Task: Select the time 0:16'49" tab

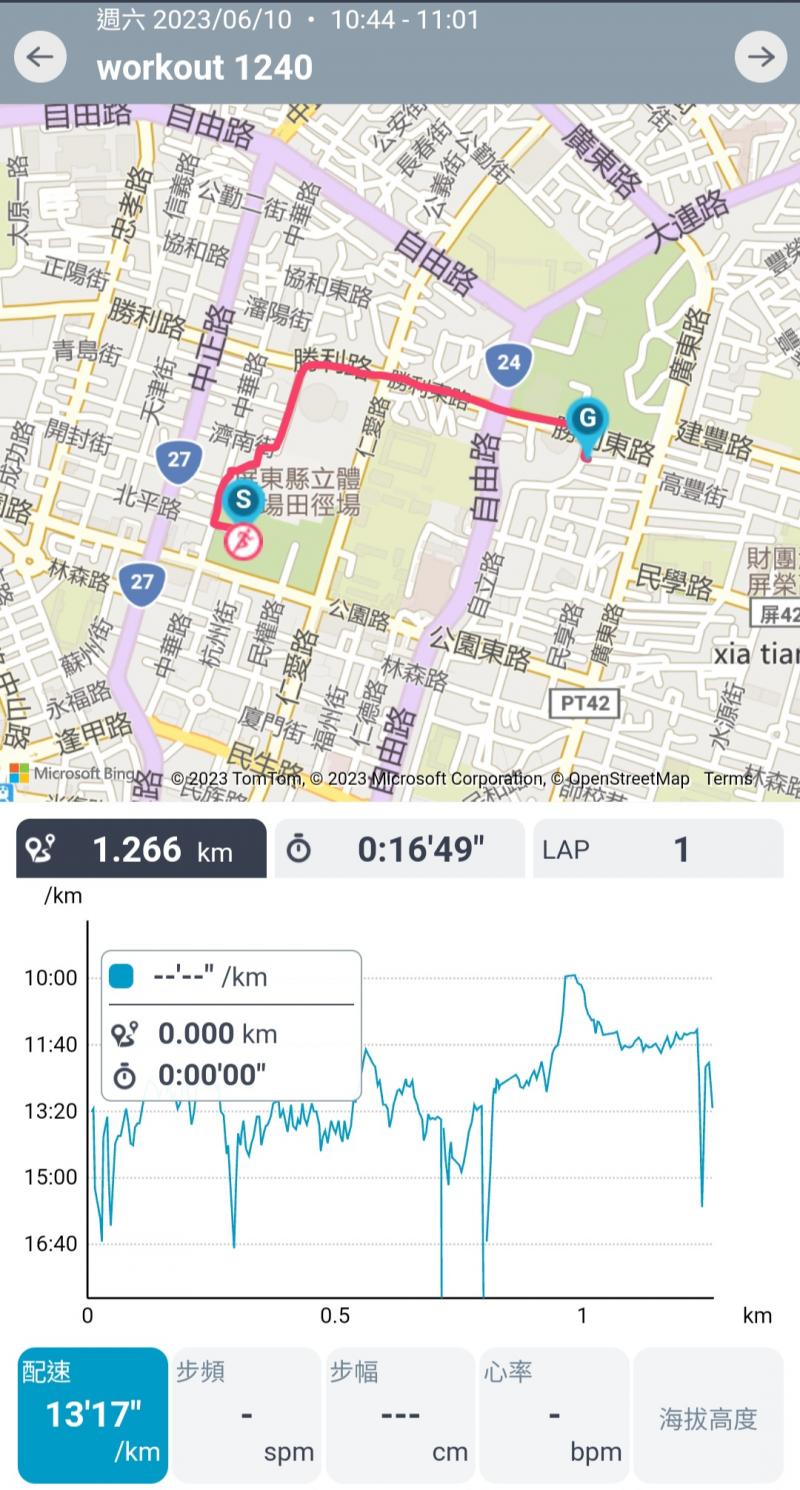Action: (x=399, y=849)
